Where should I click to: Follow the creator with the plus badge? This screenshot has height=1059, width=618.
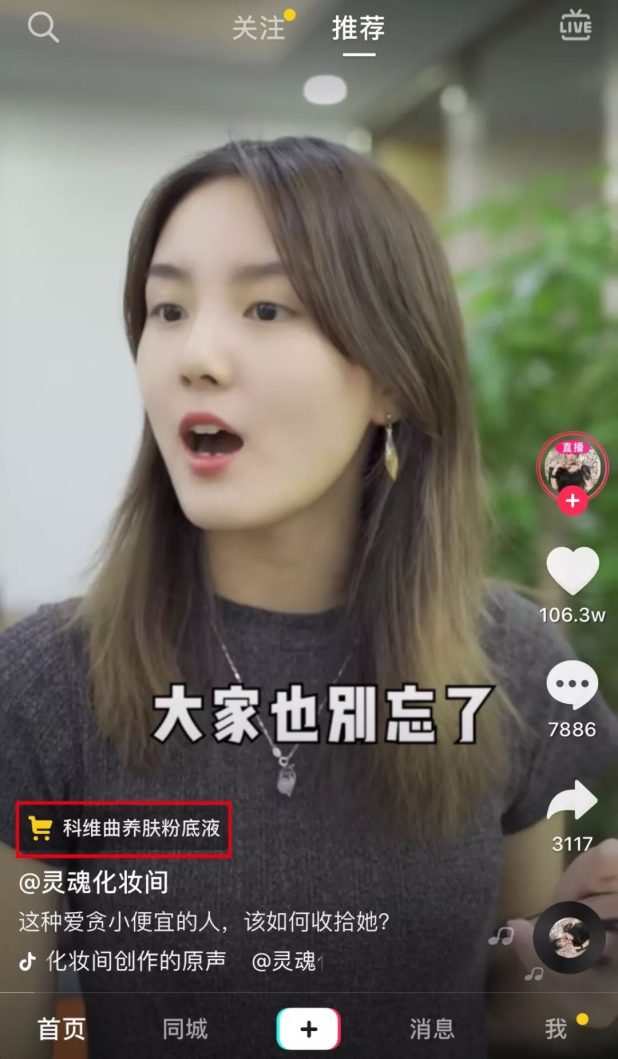(x=572, y=501)
